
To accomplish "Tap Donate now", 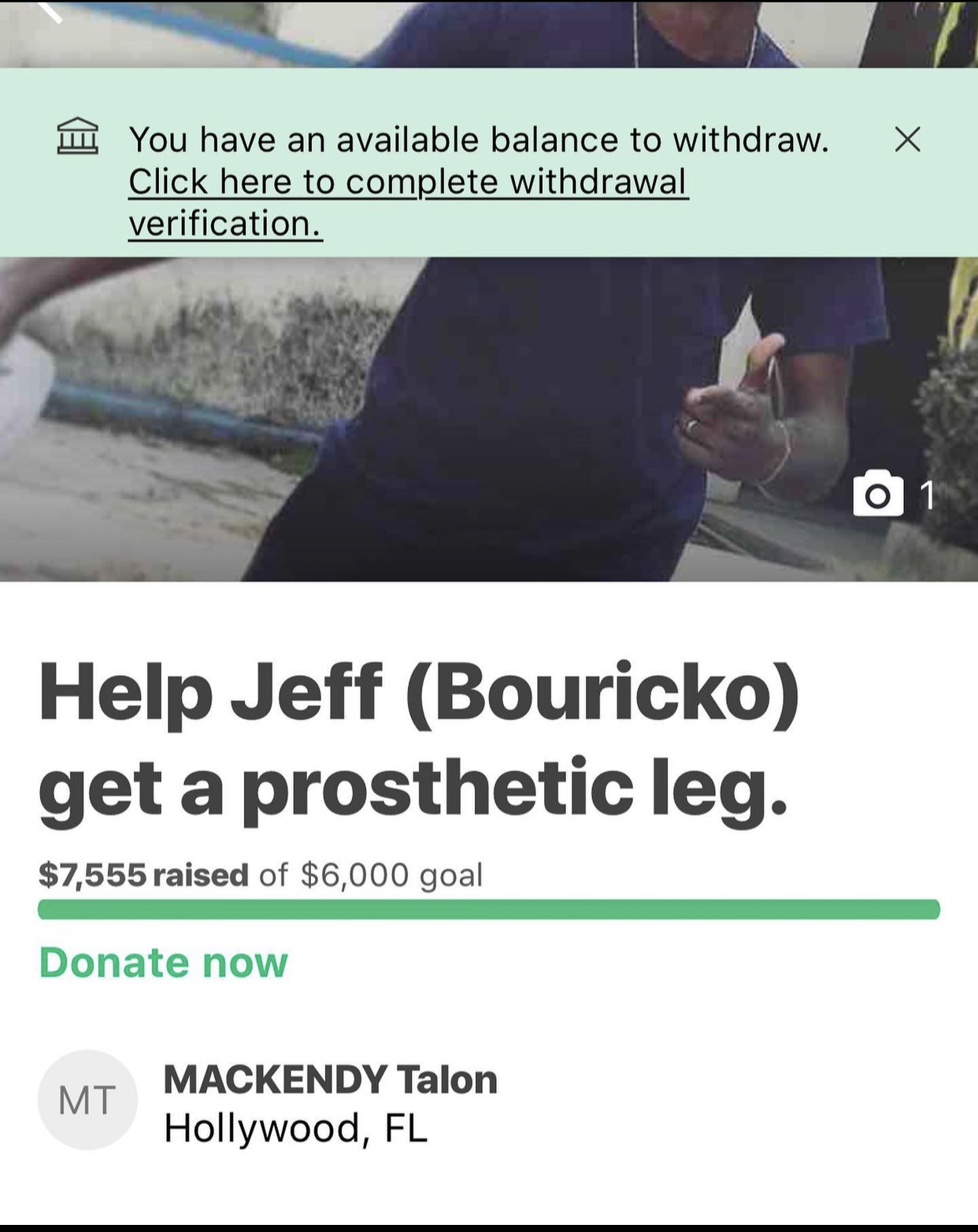I will point(164,963).
